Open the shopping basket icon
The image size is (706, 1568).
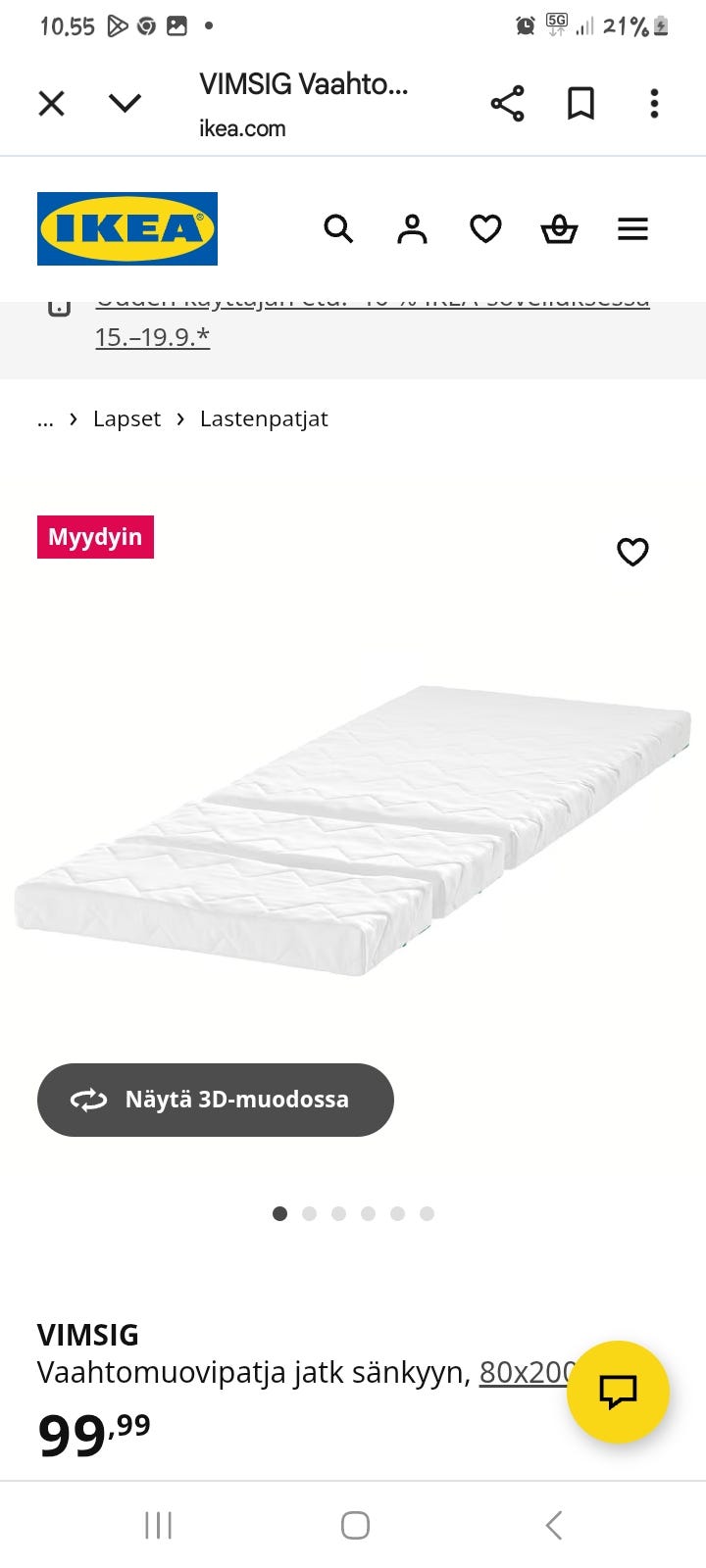(559, 228)
